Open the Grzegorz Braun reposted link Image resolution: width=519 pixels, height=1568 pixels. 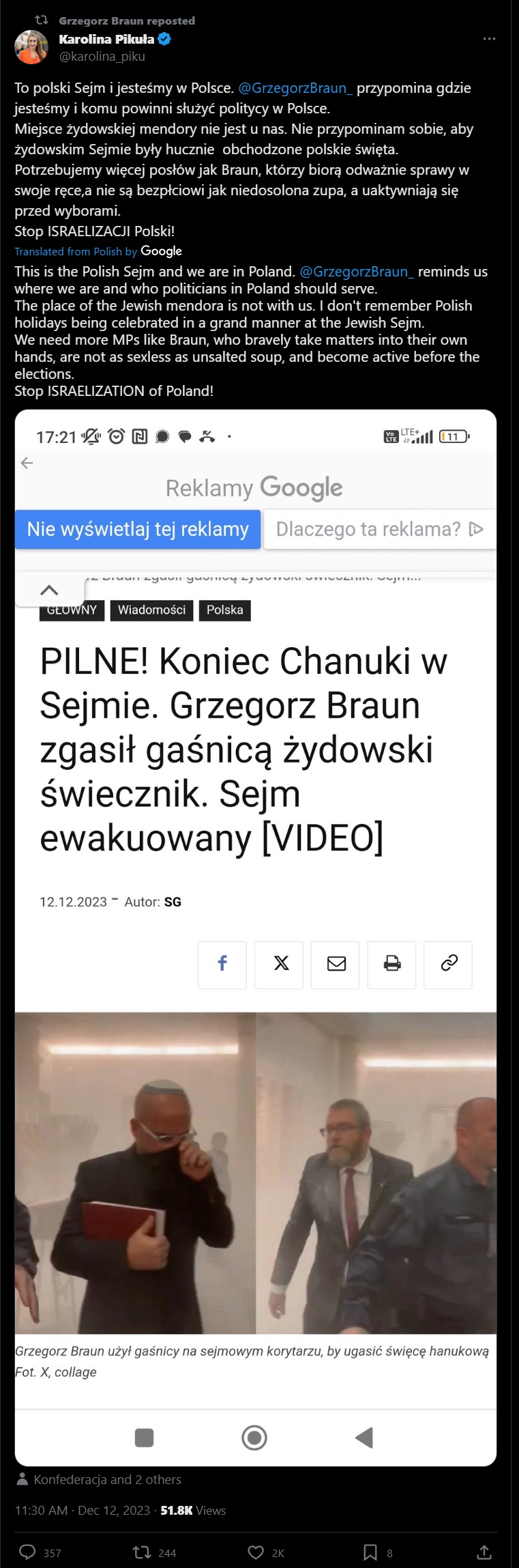127,21
